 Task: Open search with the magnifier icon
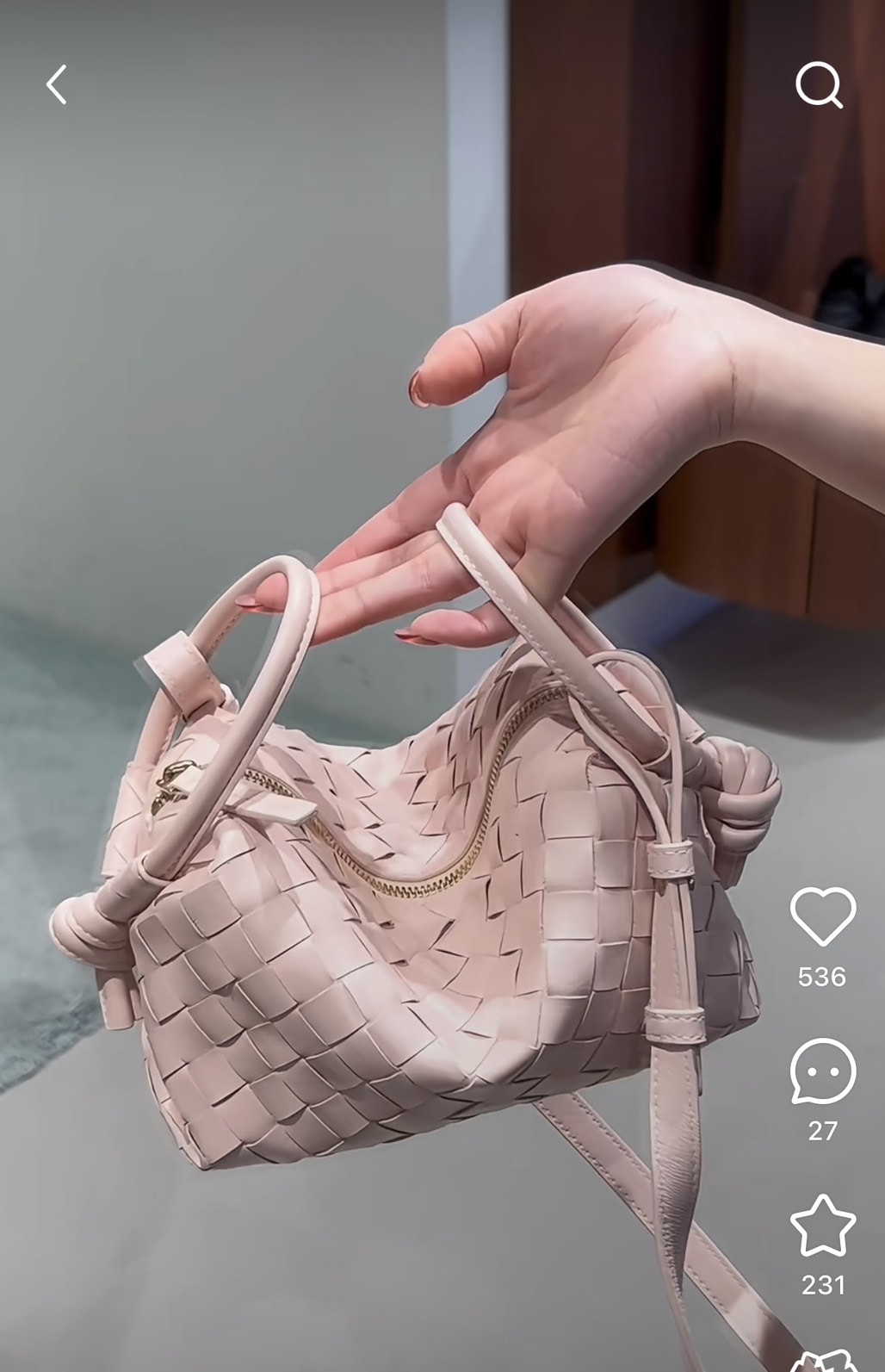point(818,85)
